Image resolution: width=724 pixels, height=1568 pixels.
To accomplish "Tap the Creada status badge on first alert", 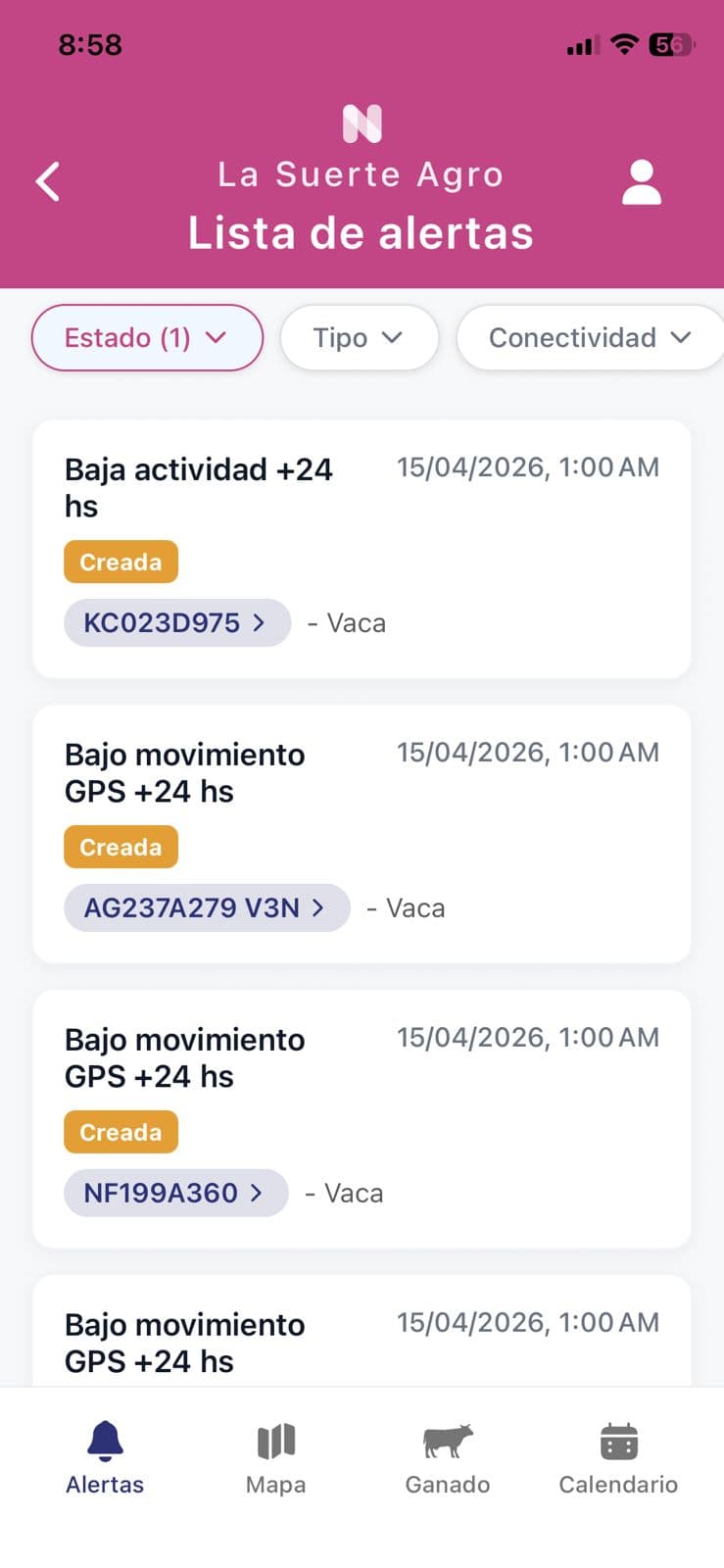I will pos(121,562).
